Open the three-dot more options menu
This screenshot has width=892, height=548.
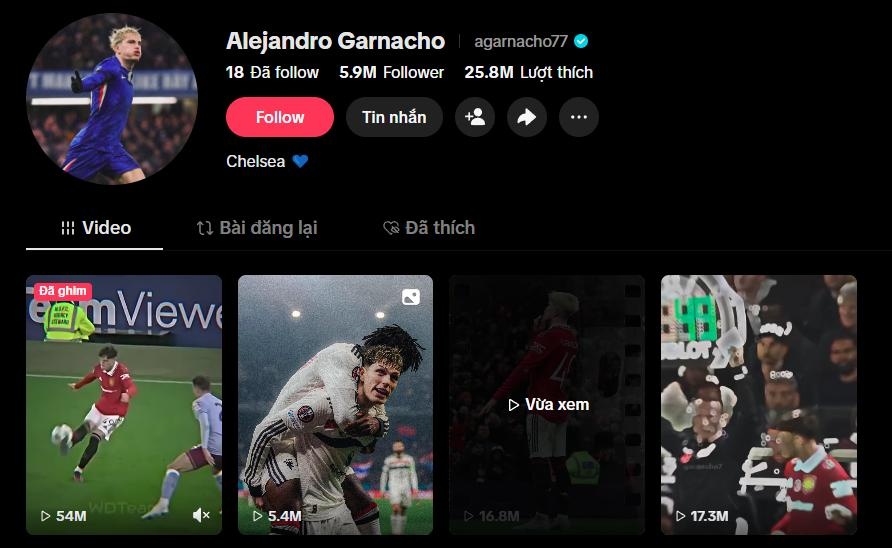(x=579, y=117)
